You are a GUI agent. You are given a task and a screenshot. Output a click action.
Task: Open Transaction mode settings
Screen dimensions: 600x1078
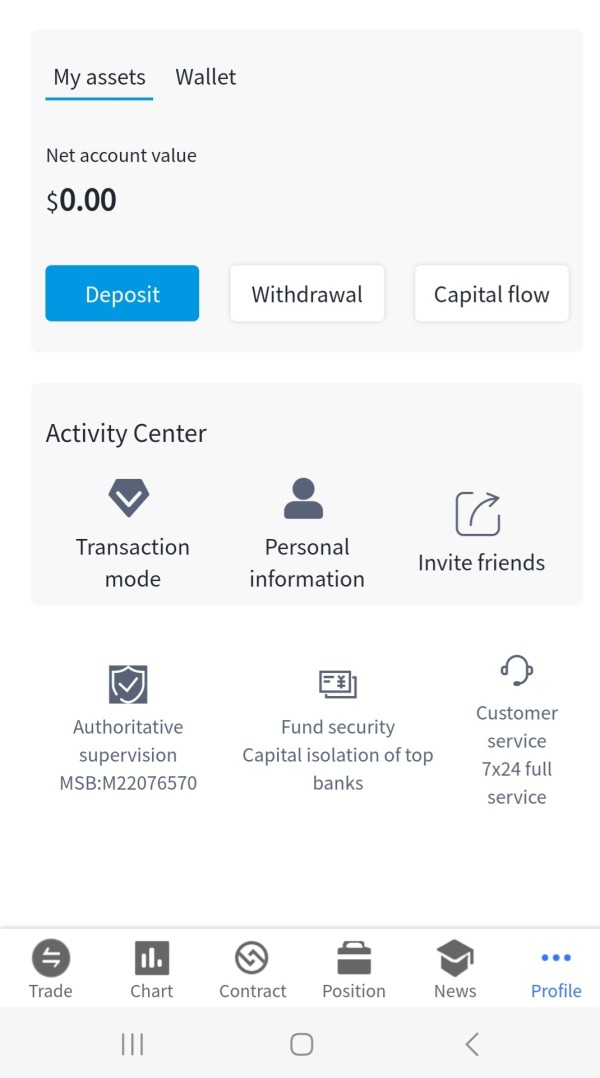tap(132, 534)
